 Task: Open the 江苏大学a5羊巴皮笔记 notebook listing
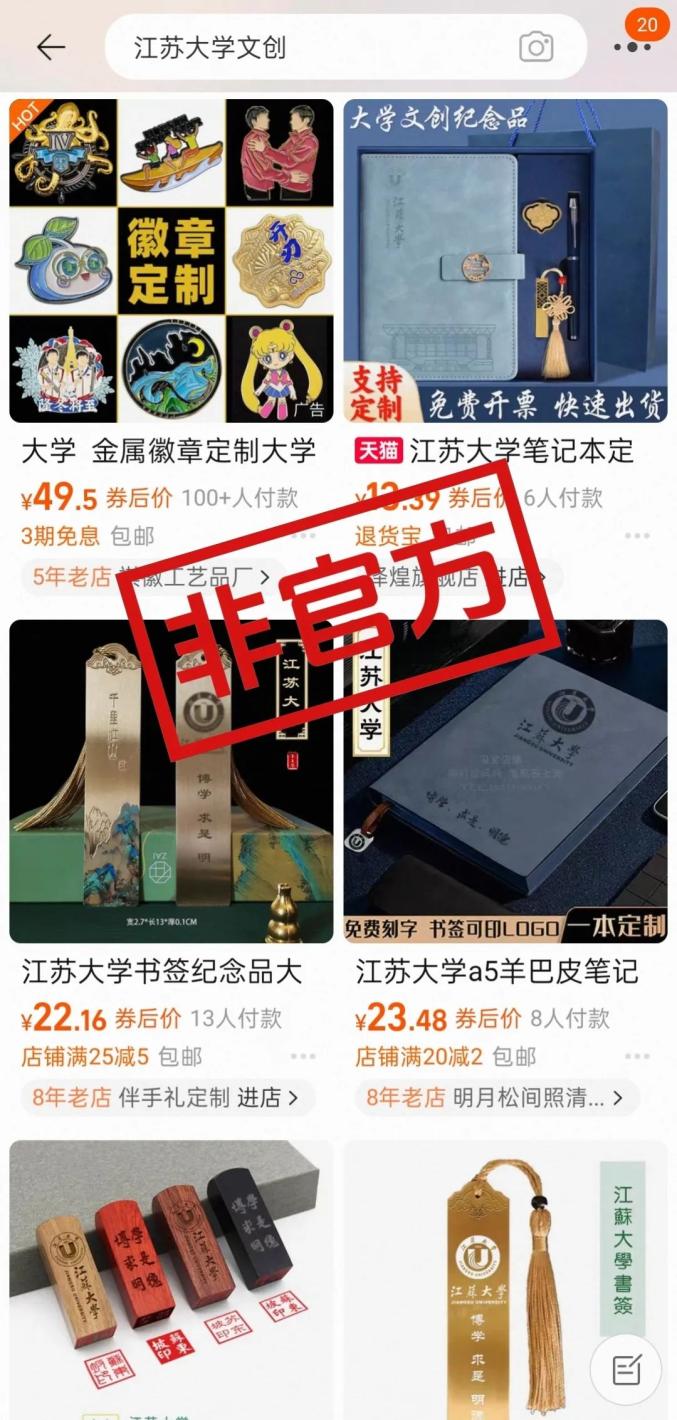[505, 782]
